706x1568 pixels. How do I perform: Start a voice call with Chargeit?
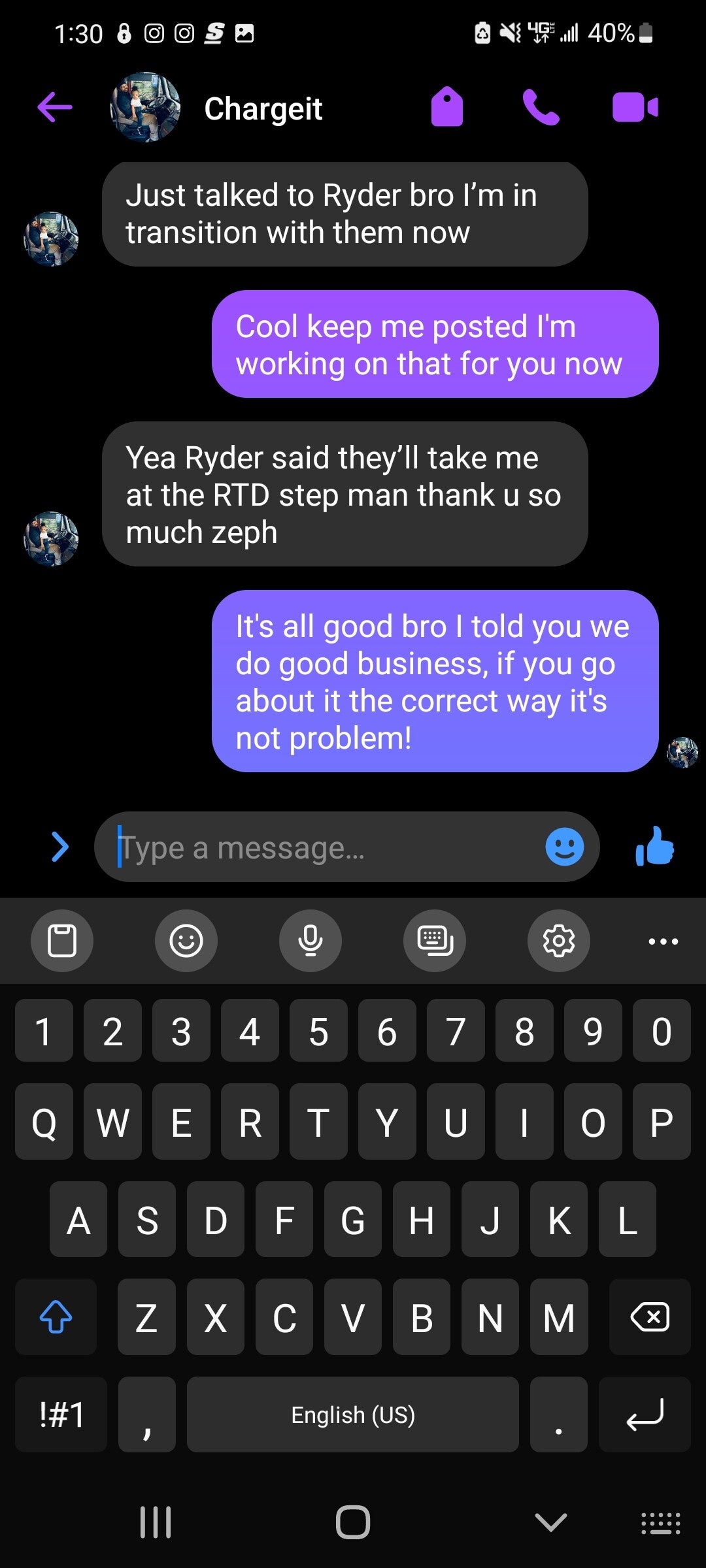pyautogui.click(x=541, y=107)
